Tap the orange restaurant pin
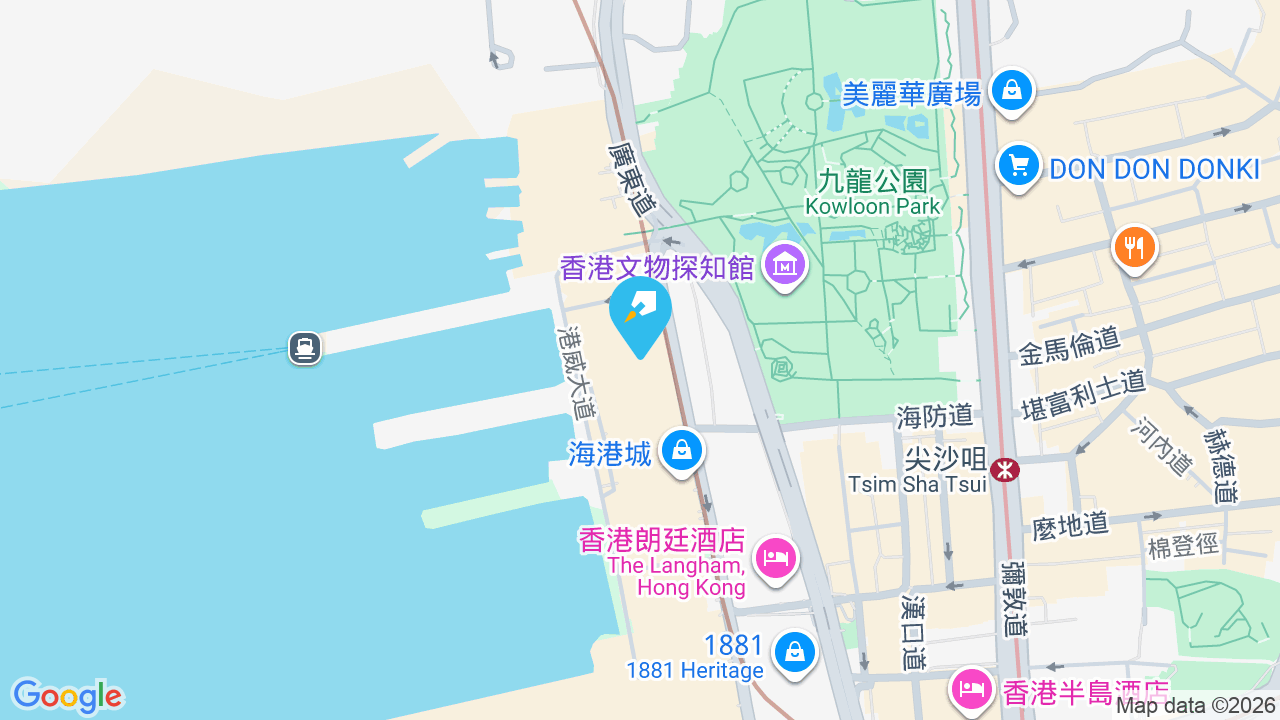The height and width of the screenshot is (720, 1280). pyautogui.click(x=1134, y=248)
